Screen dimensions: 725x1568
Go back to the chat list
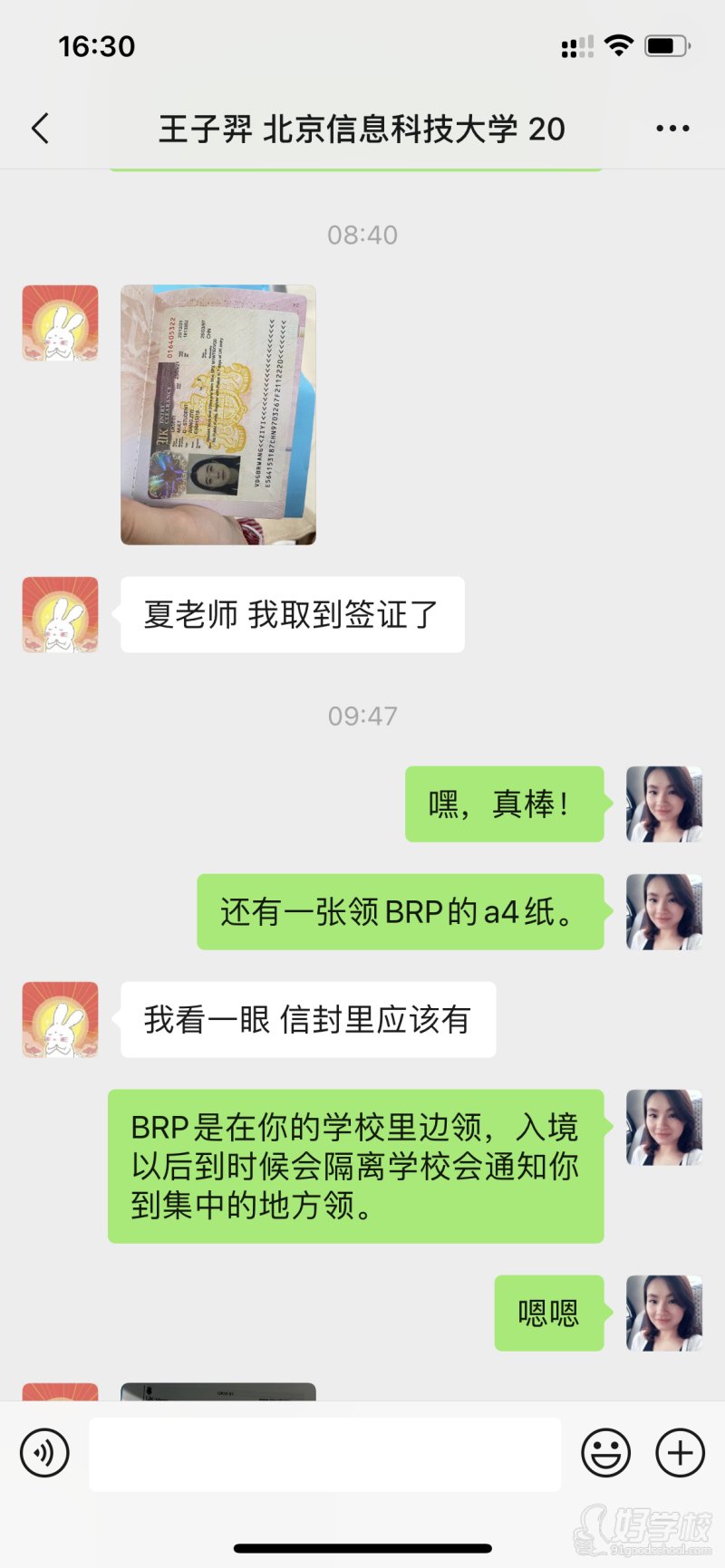[39, 128]
